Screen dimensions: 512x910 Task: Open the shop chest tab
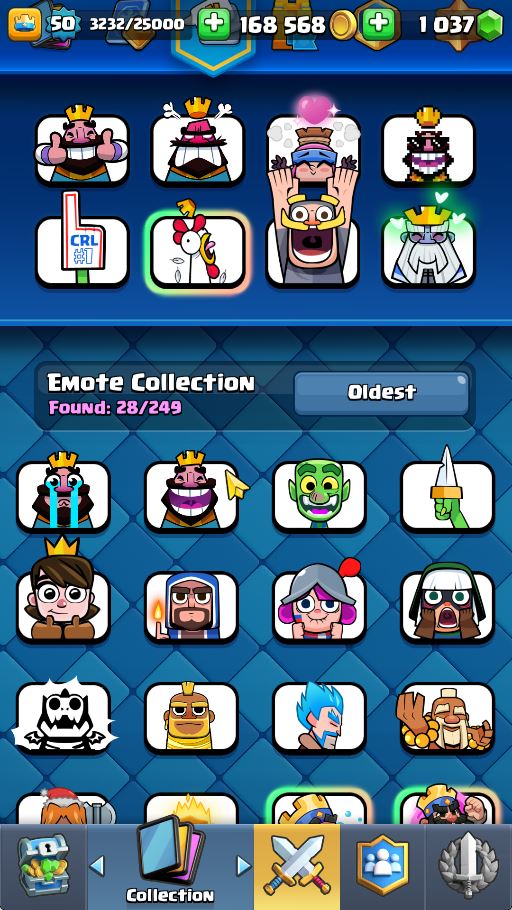pos(42,867)
